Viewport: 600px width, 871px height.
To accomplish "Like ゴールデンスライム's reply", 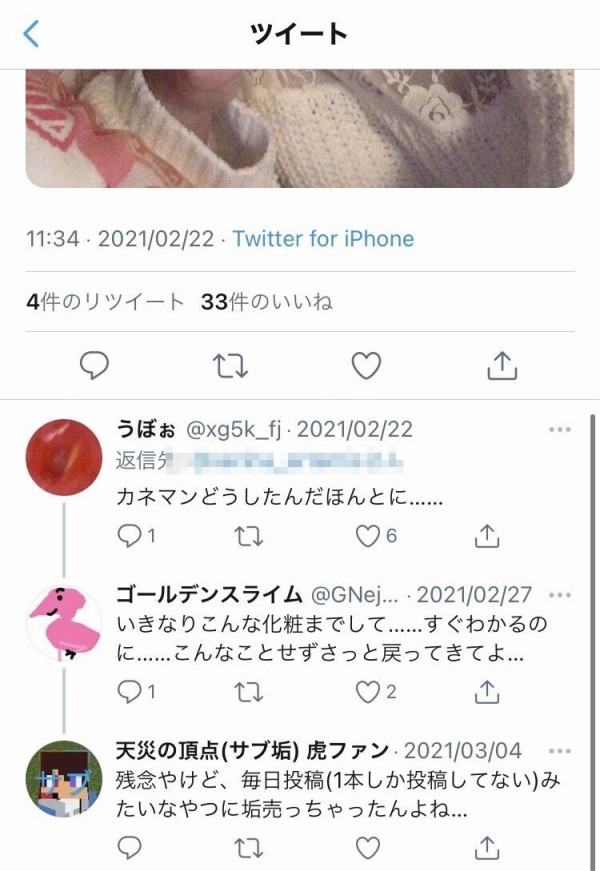I will (368, 691).
